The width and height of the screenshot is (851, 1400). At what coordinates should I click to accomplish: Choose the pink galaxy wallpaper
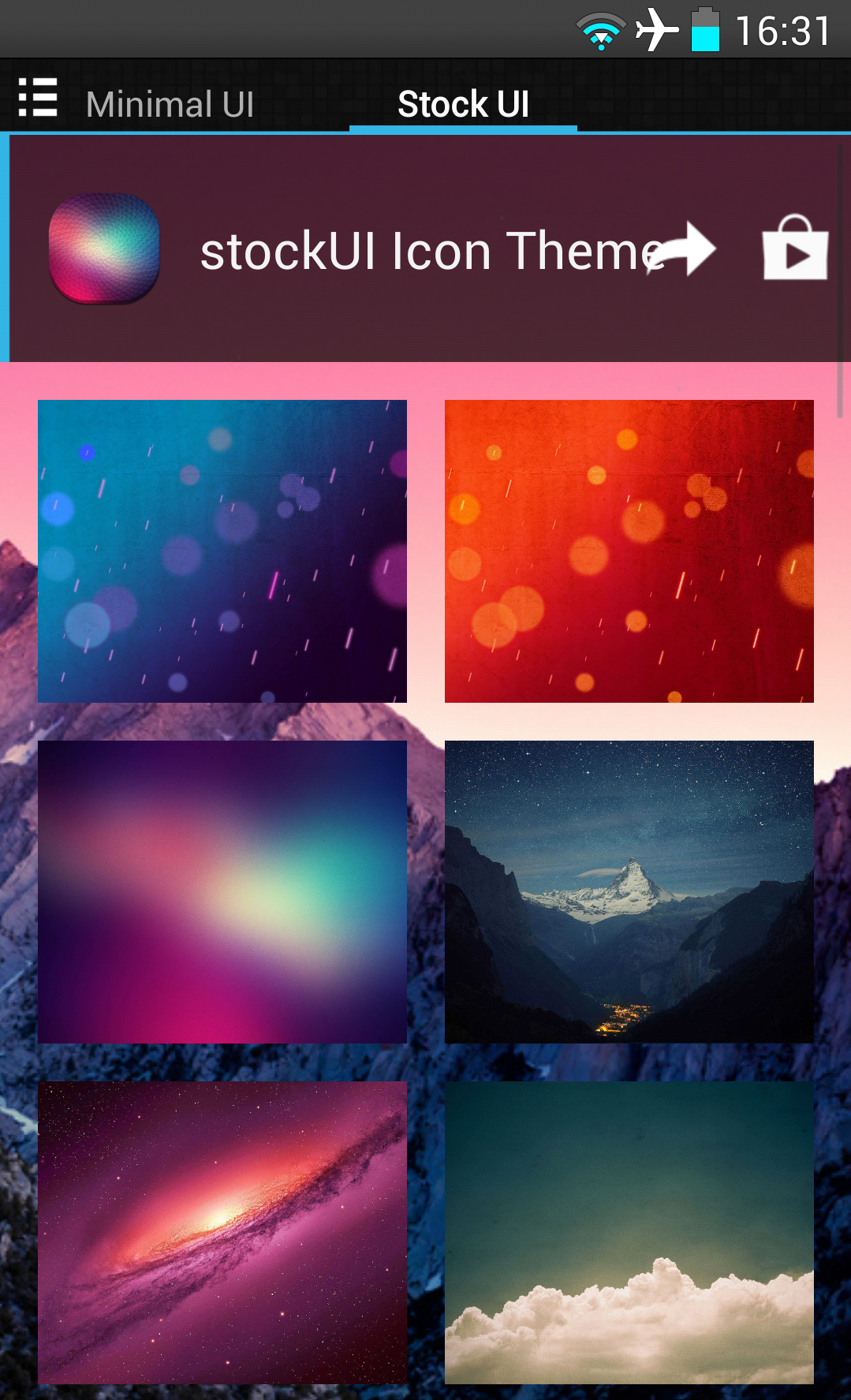(222, 1233)
